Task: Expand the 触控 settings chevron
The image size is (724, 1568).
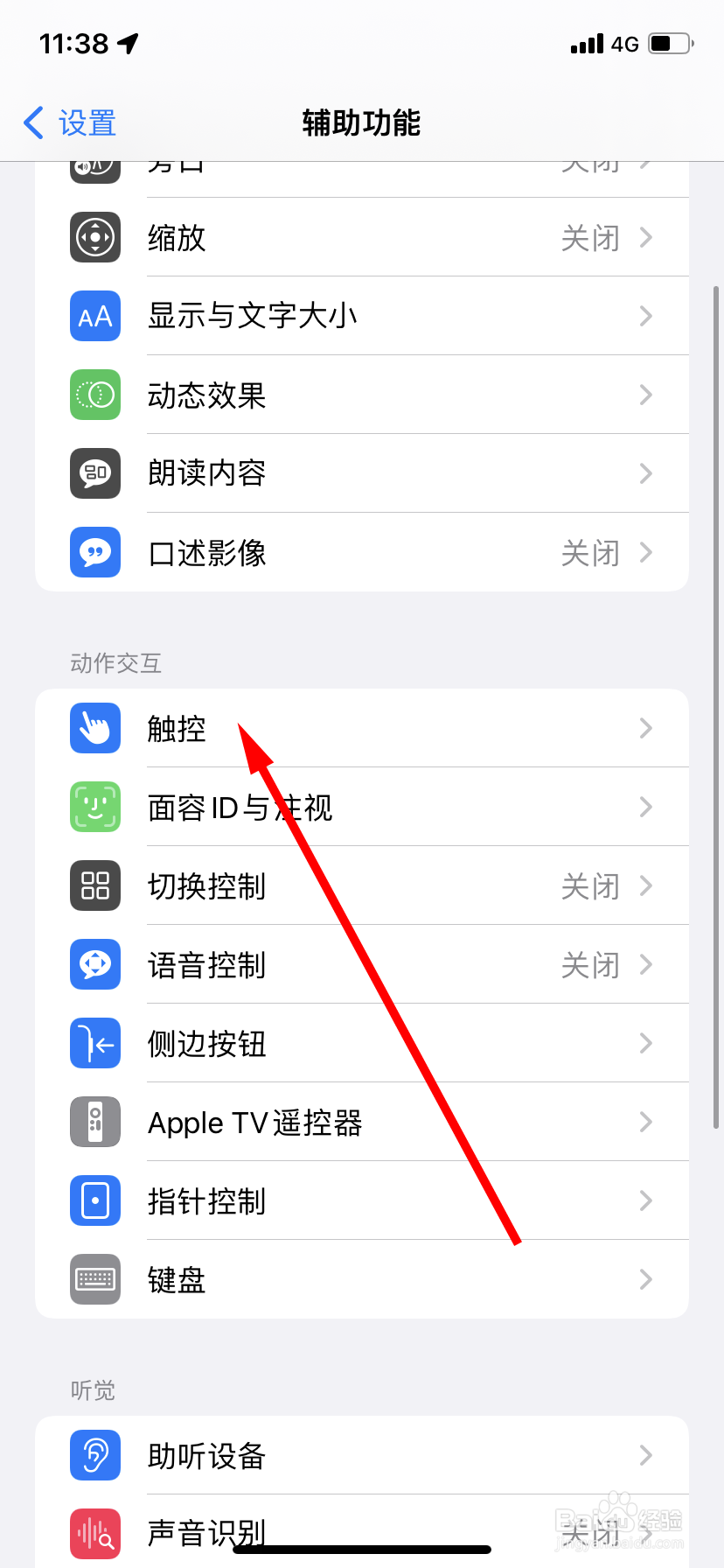Action: pos(645,727)
